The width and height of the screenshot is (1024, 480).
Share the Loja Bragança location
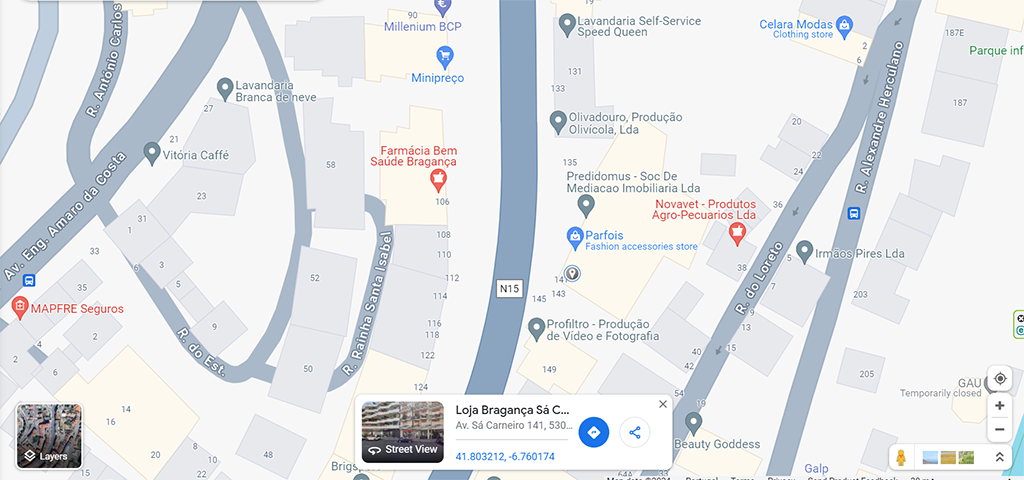(634, 432)
